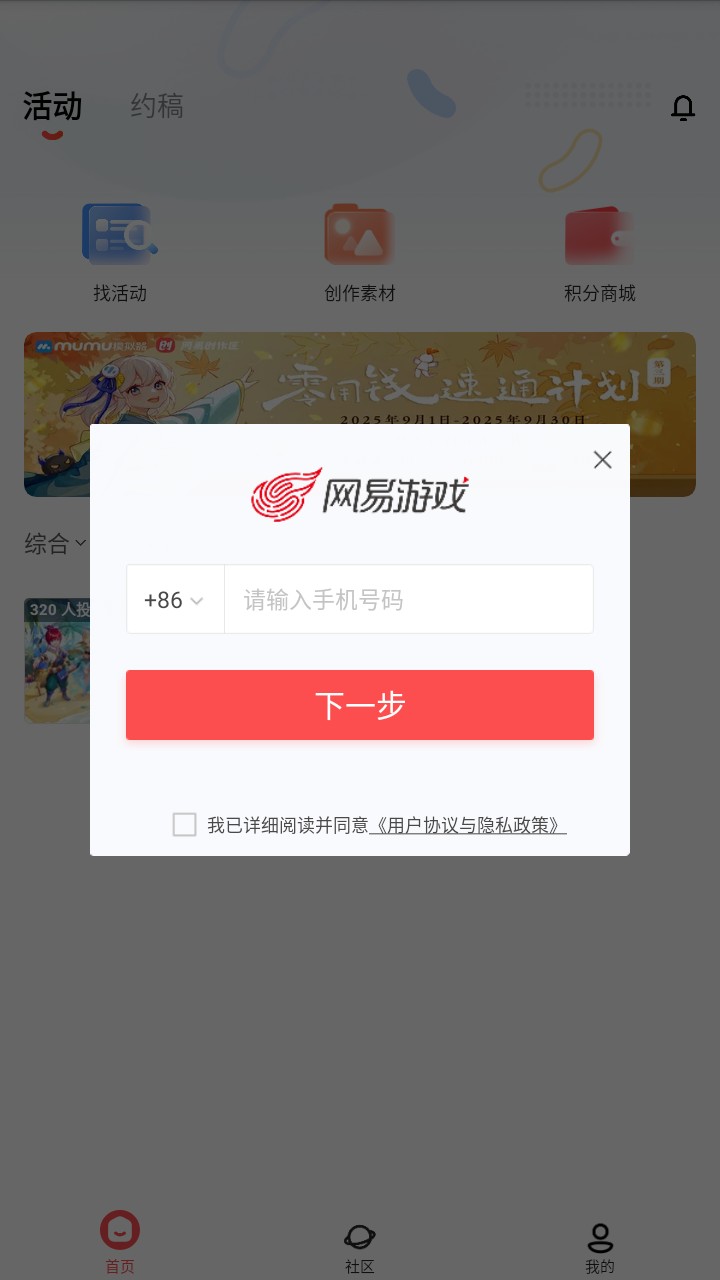Screen dimensions: 720x1280
Task: Collapse the country code selector chevron
Action: (x=198, y=600)
